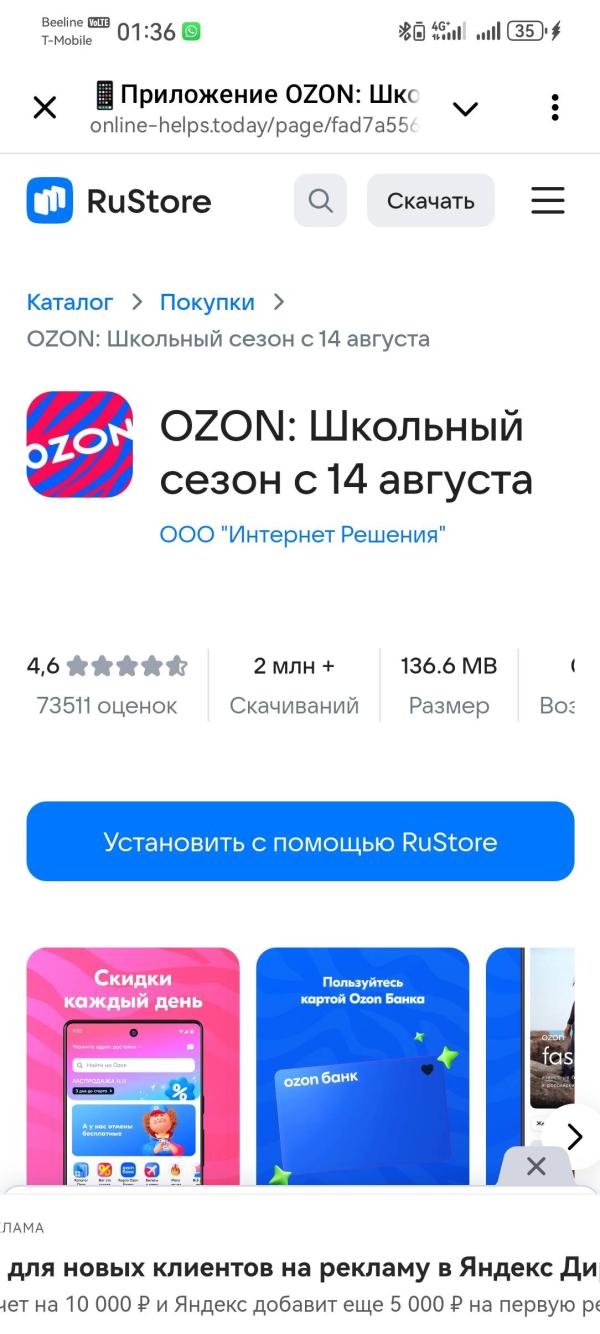600x1334 pixels.
Task: Tap Установить с помощью RuStore
Action: (300, 841)
